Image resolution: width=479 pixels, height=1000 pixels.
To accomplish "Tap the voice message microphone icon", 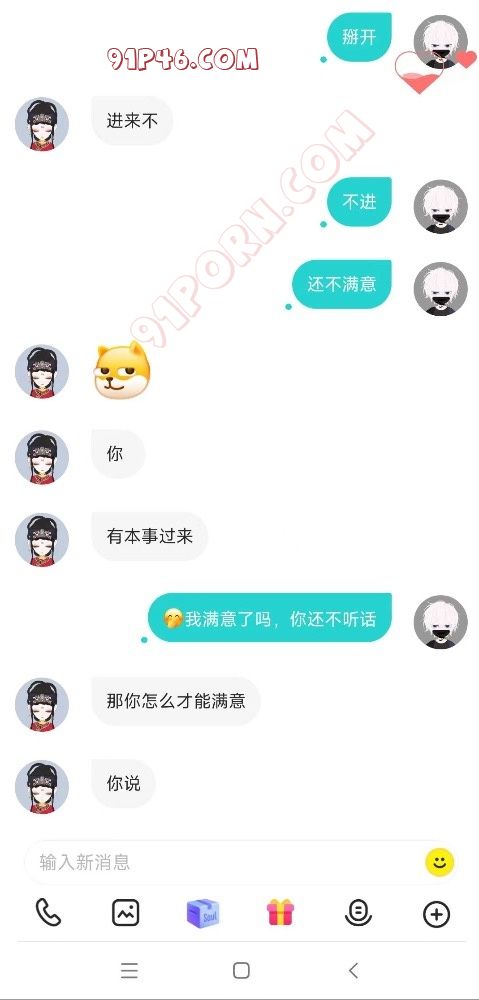I will (x=358, y=913).
